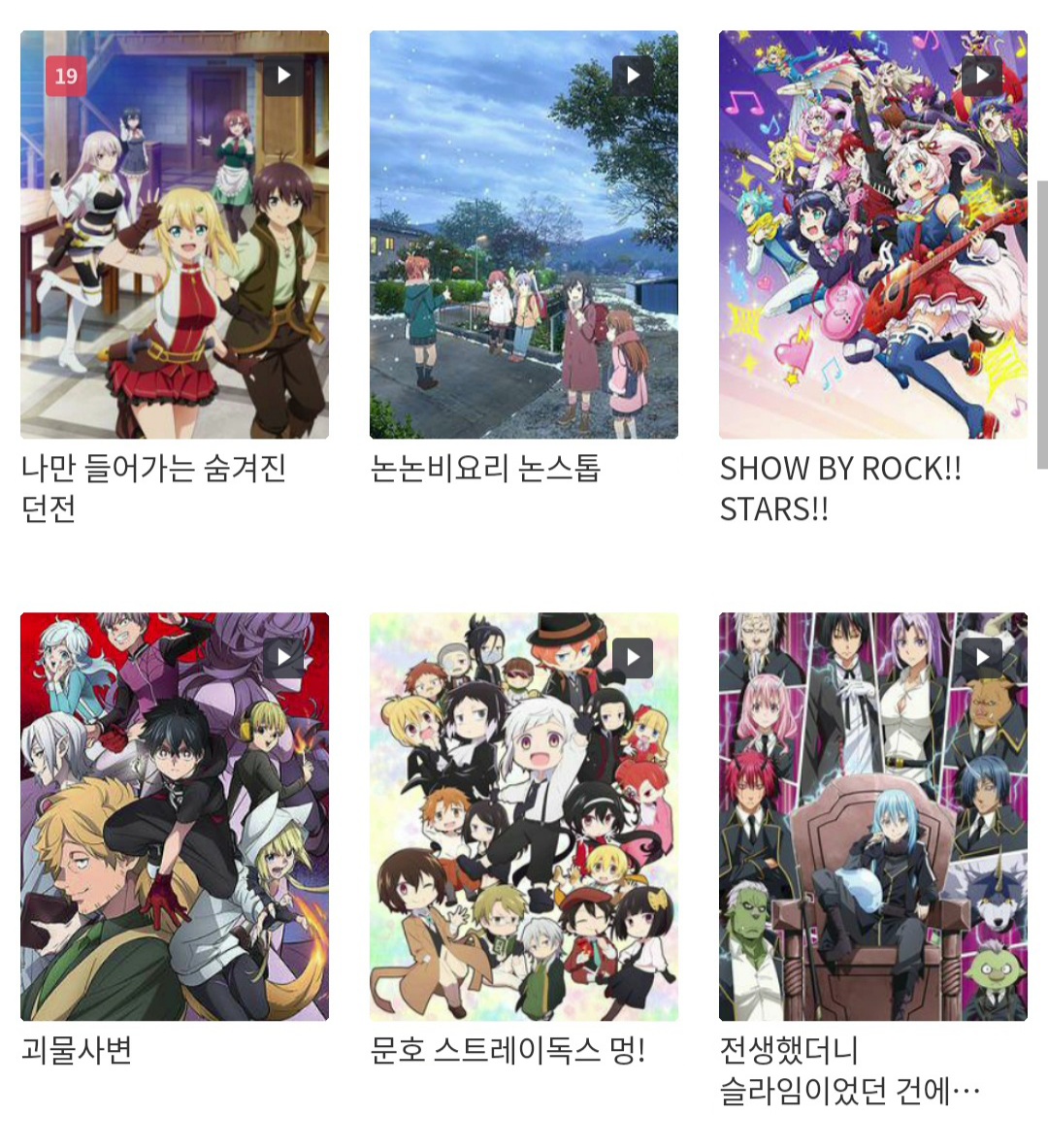Open the 전생했더니 슬라임이었던 건에 card
The height and width of the screenshot is (1148, 1048).
tap(873, 817)
